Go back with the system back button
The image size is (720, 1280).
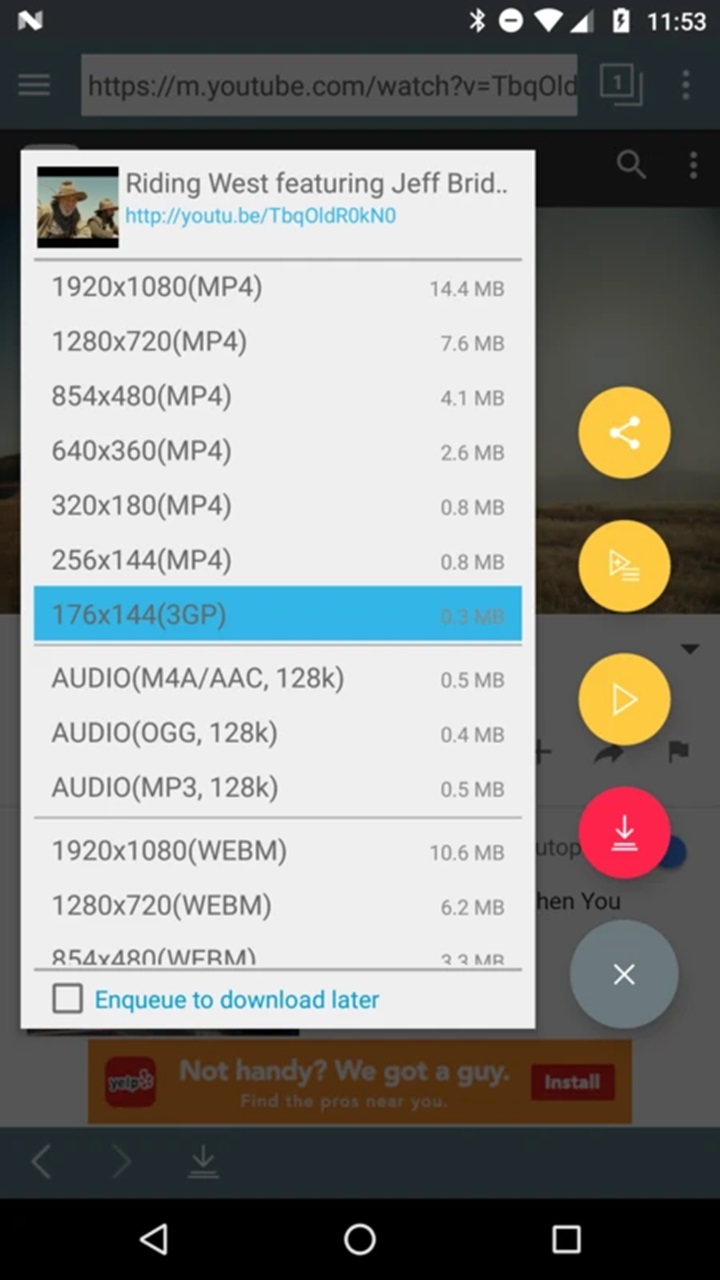[154, 1239]
